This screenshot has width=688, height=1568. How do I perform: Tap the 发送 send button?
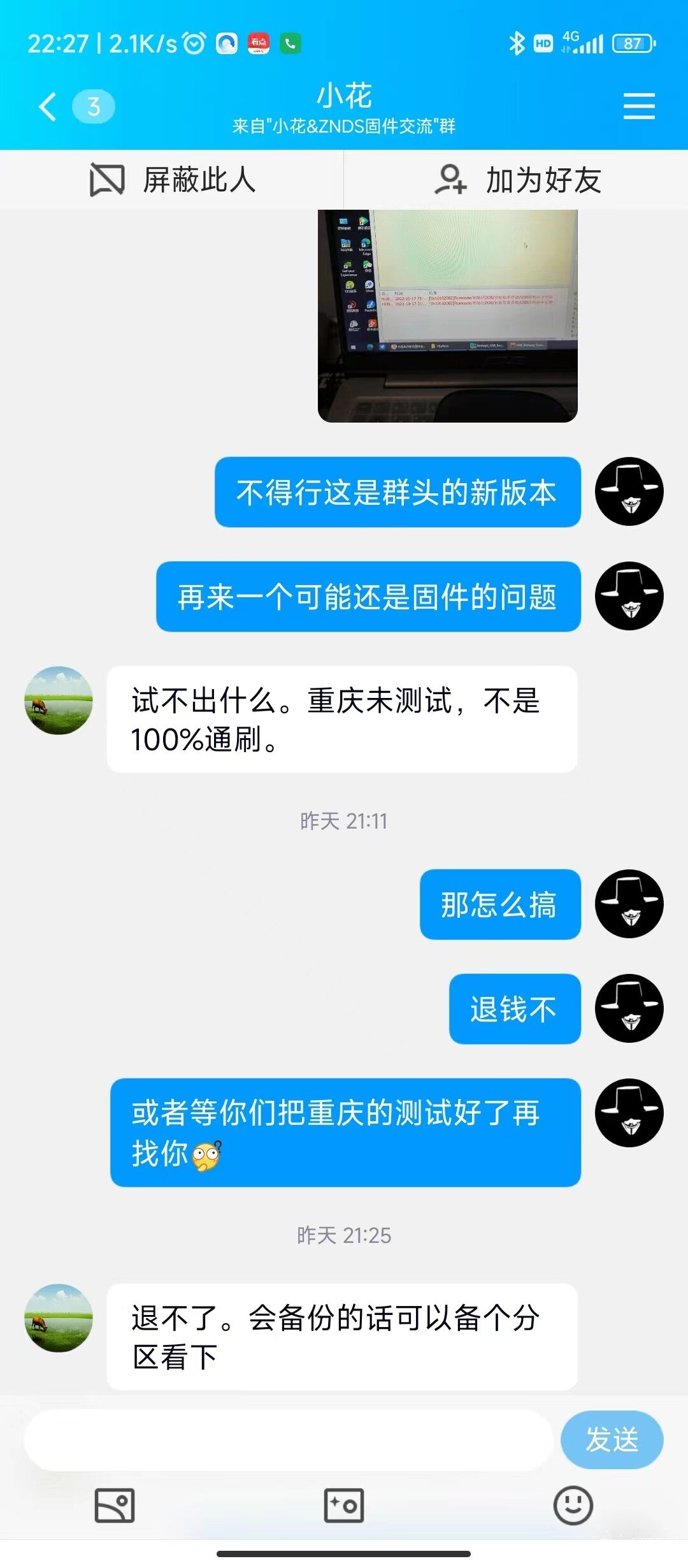coord(612,1439)
